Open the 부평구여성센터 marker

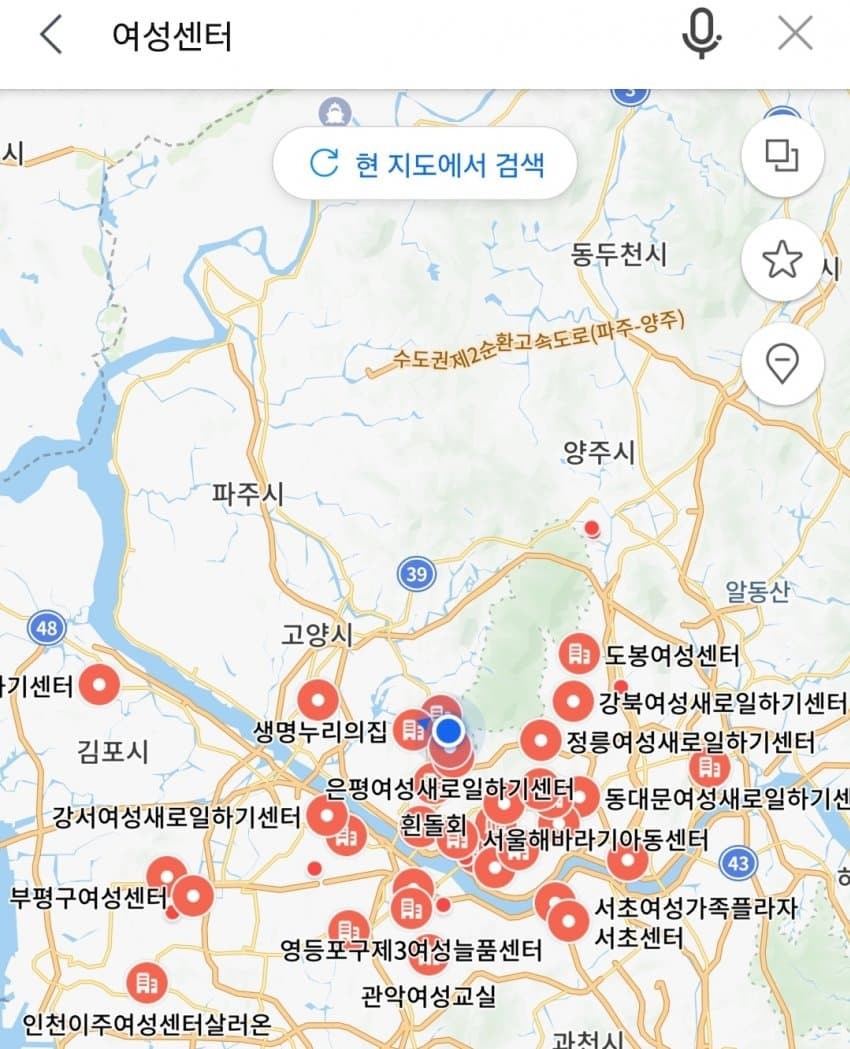[x=193, y=896]
